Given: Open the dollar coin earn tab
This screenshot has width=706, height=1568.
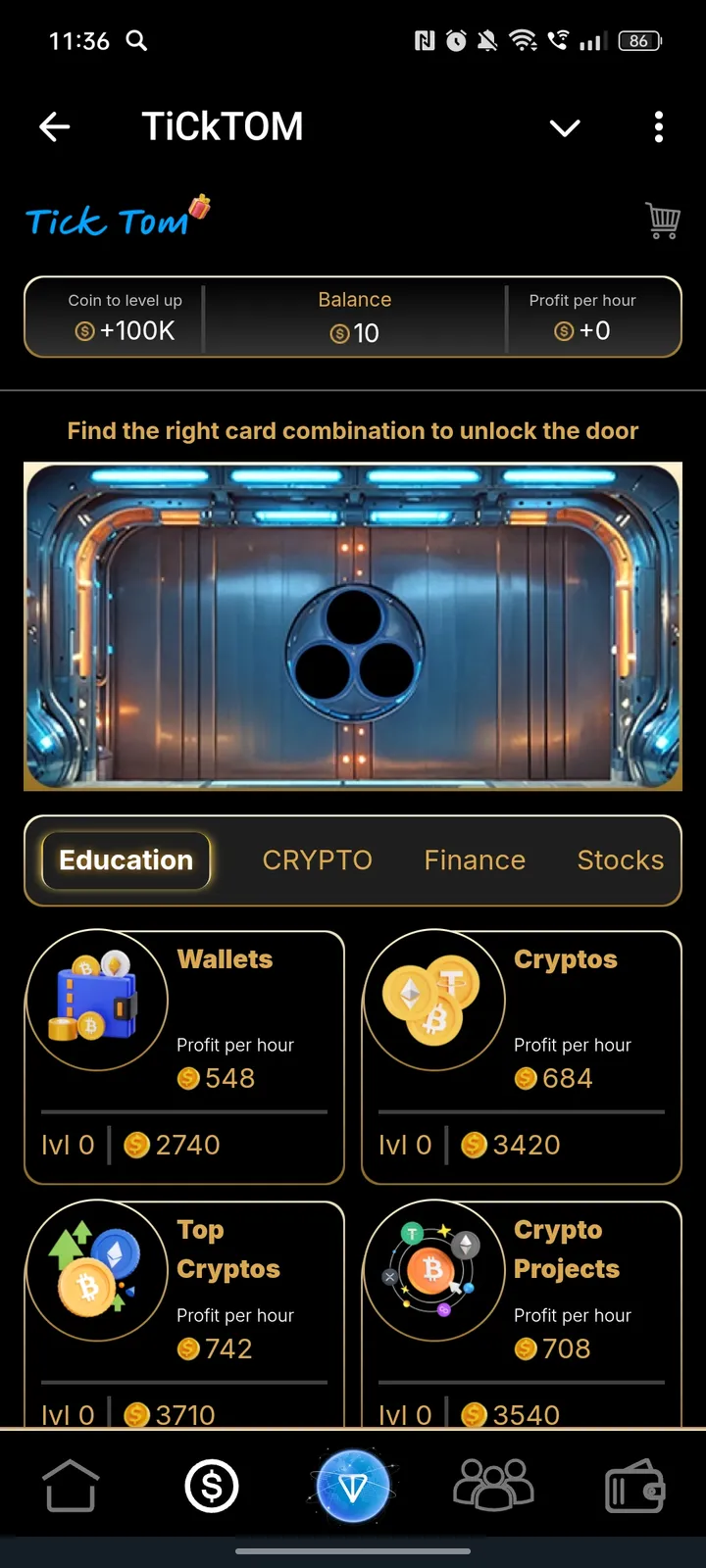Looking at the screenshot, I should point(212,1486).
